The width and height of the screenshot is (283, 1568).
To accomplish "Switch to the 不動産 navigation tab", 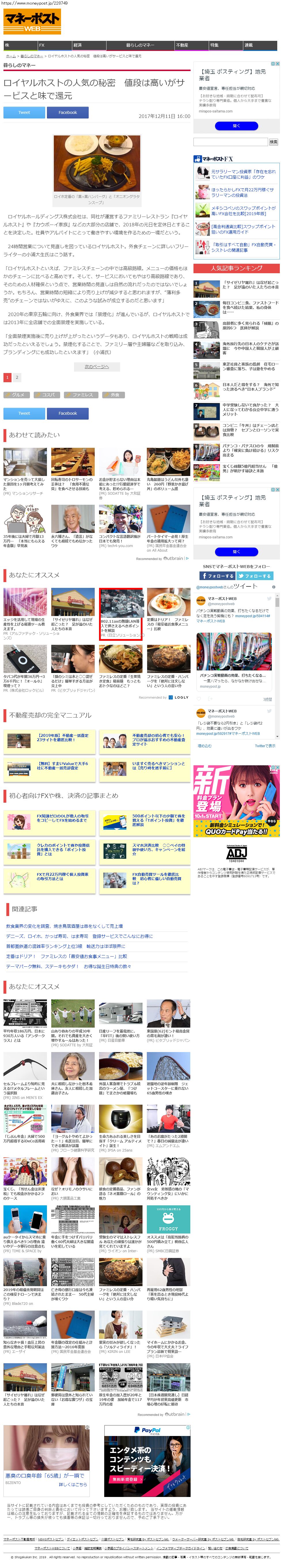I will click(191, 45).
